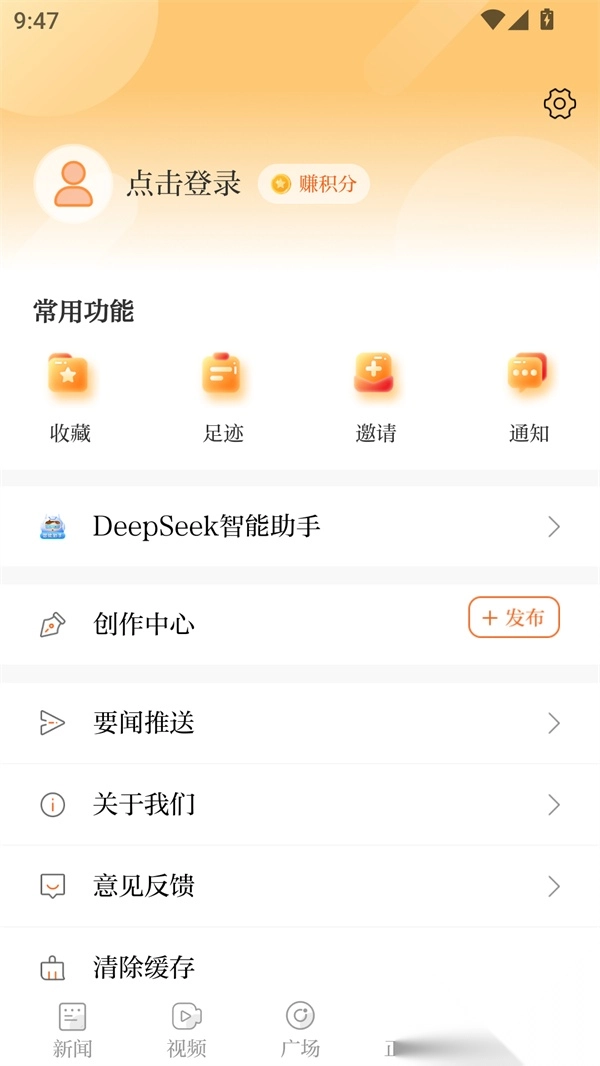Image resolution: width=600 pixels, height=1066 pixels.
Task: Open 收藏 favorites
Action: 70,395
